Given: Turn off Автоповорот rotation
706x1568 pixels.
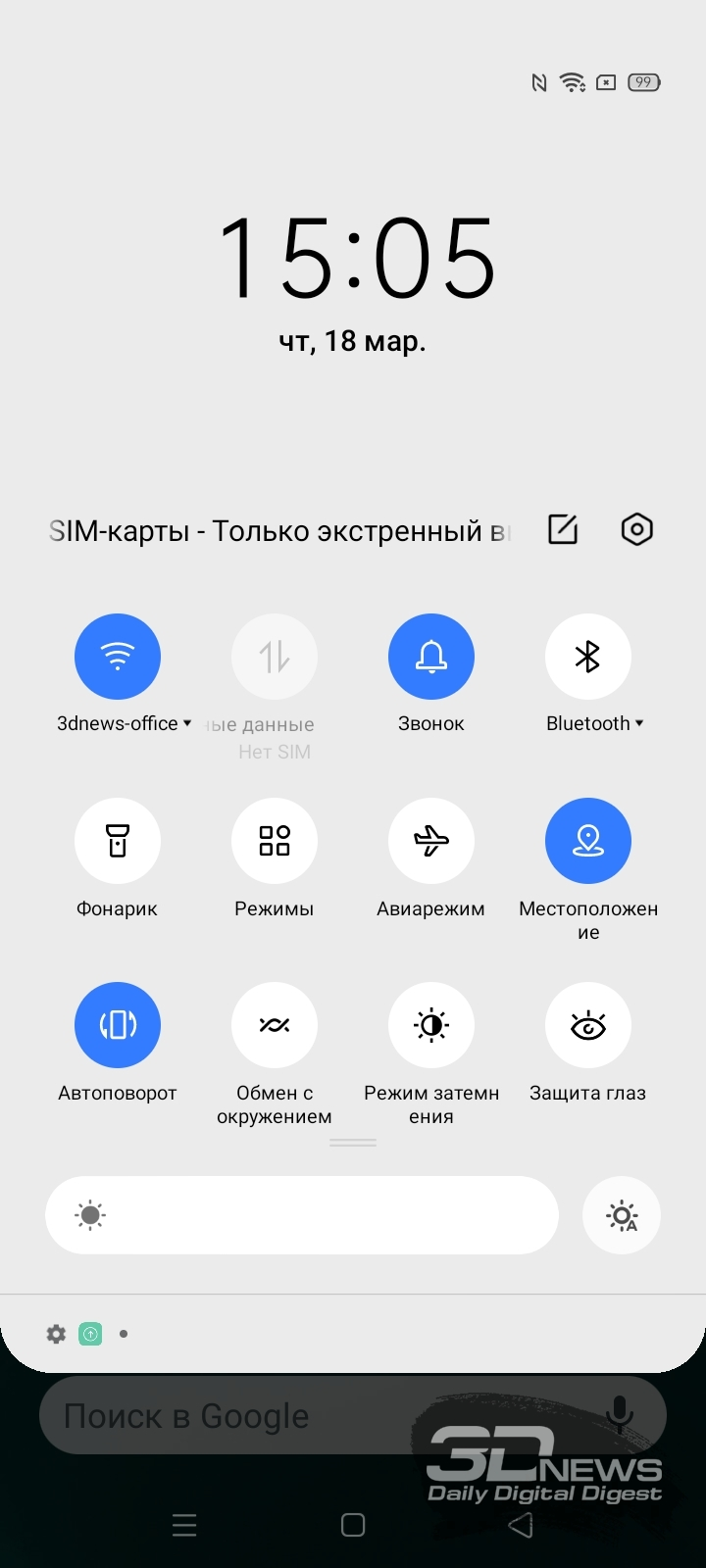Looking at the screenshot, I should tap(118, 1025).
